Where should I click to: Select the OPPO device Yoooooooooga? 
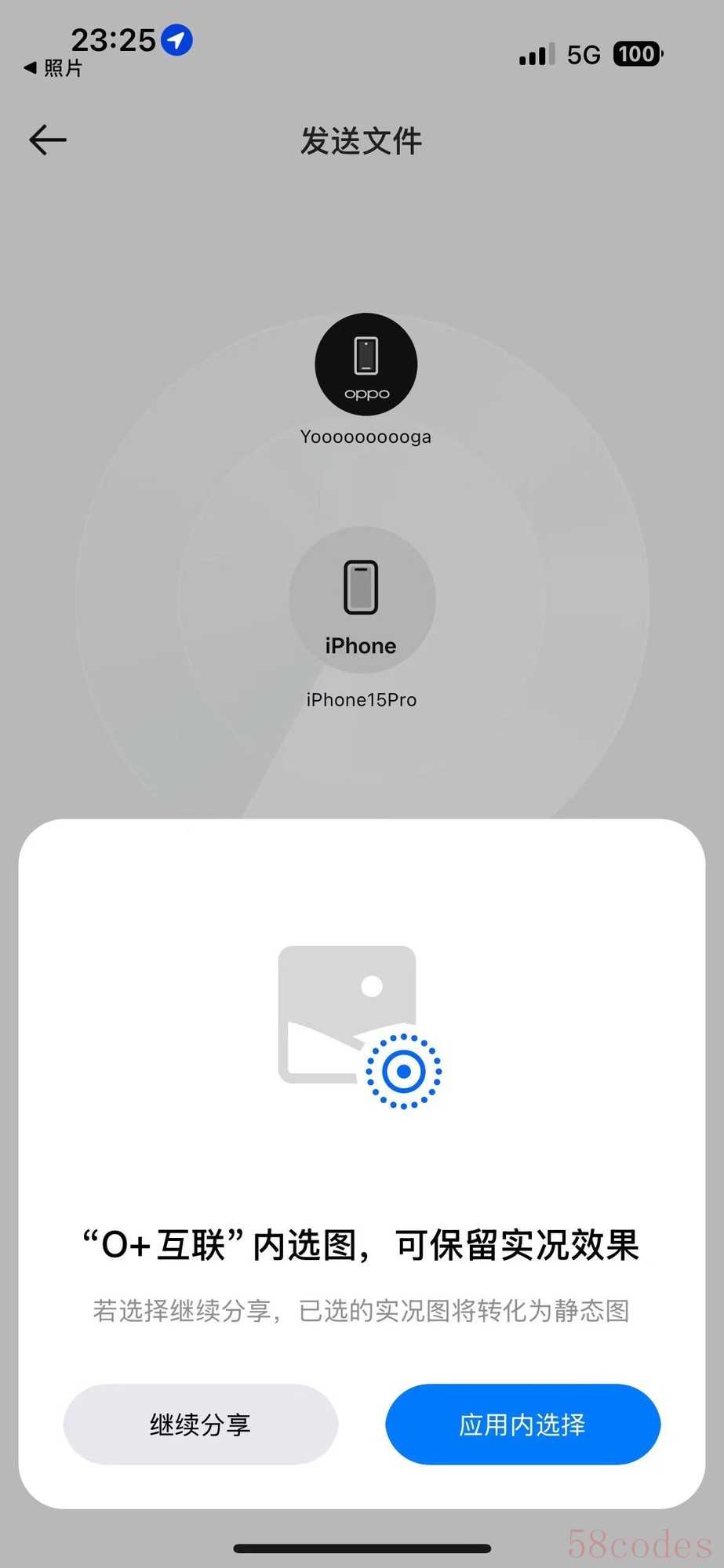click(x=366, y=365)
